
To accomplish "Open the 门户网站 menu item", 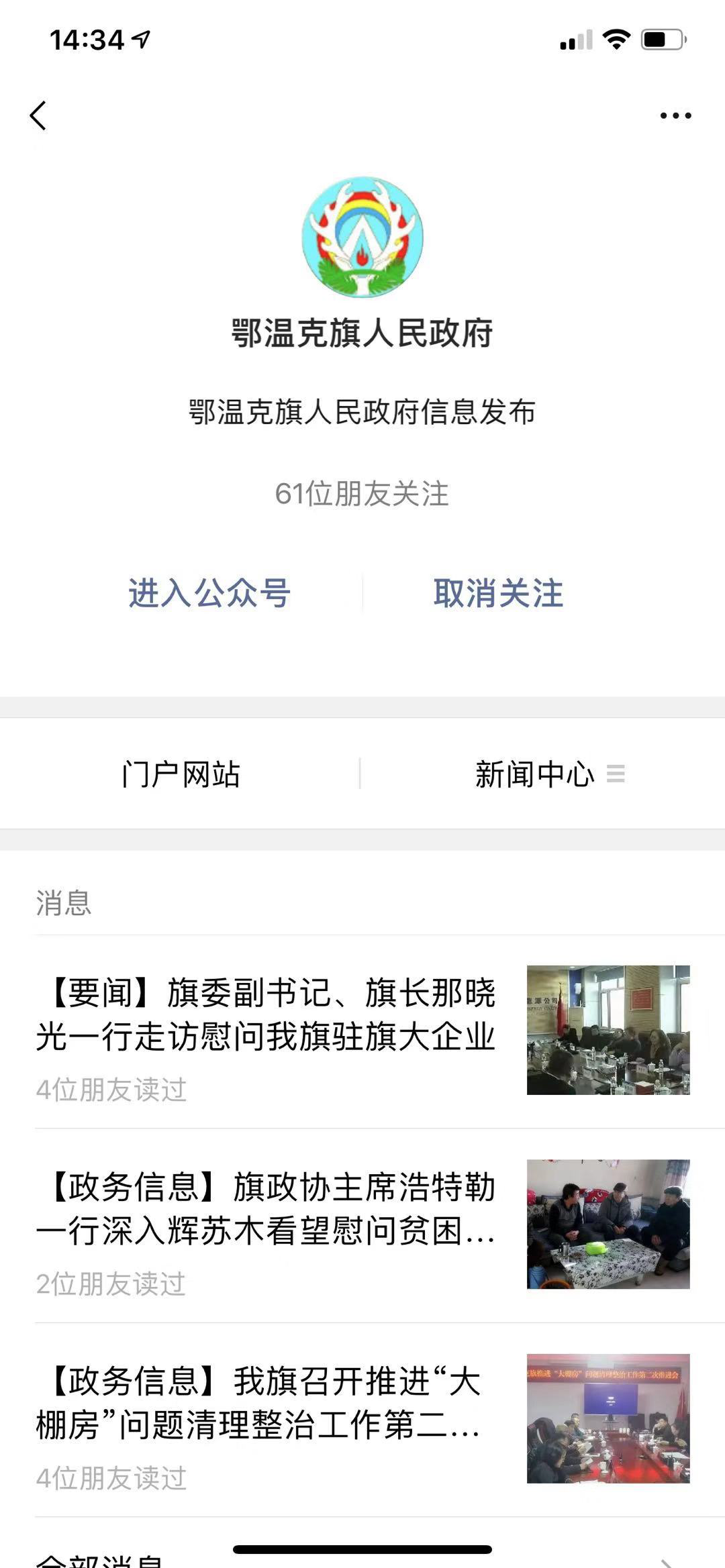I will coord(181,774).
